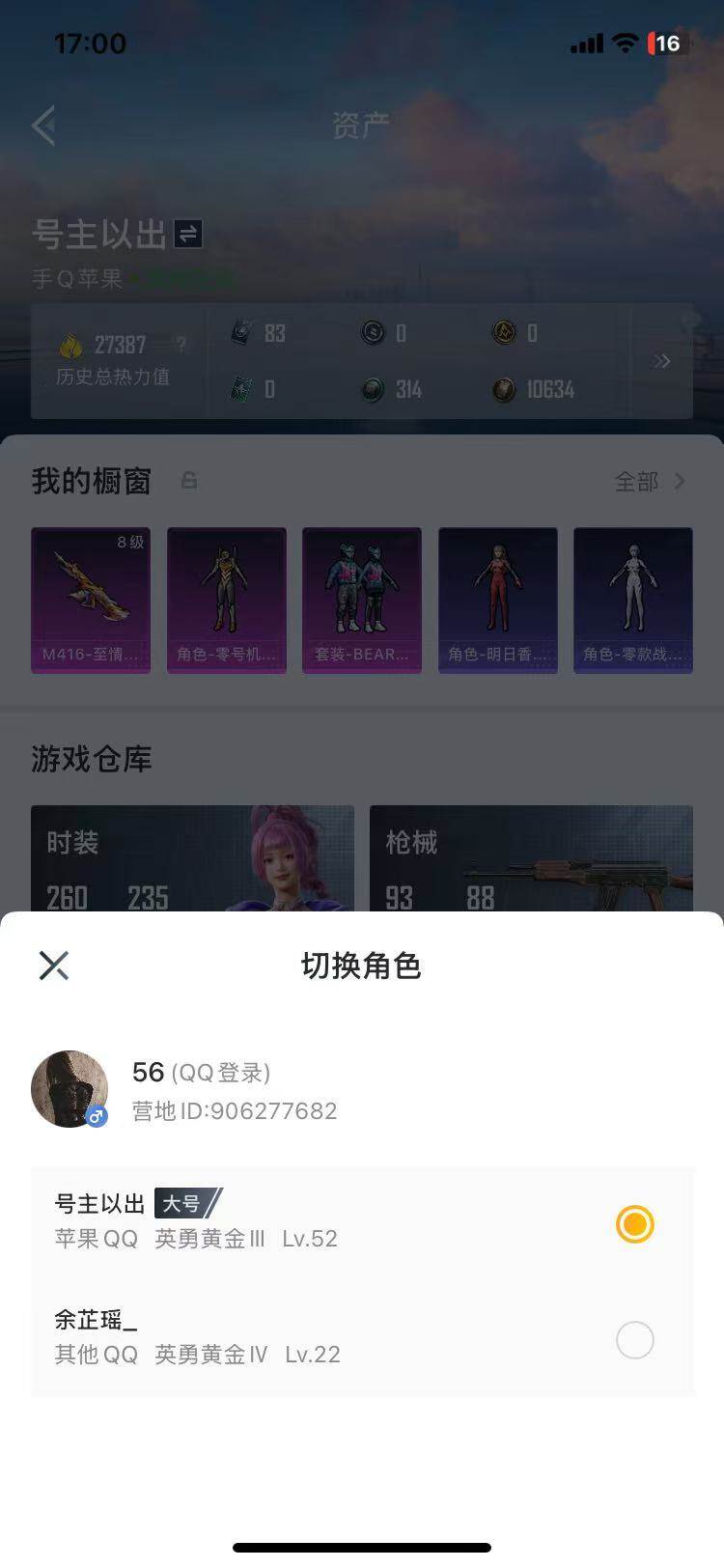Expand asset details via the double chevron
The width and height of the screenshot is (724, 1568).
pos(662,362)
